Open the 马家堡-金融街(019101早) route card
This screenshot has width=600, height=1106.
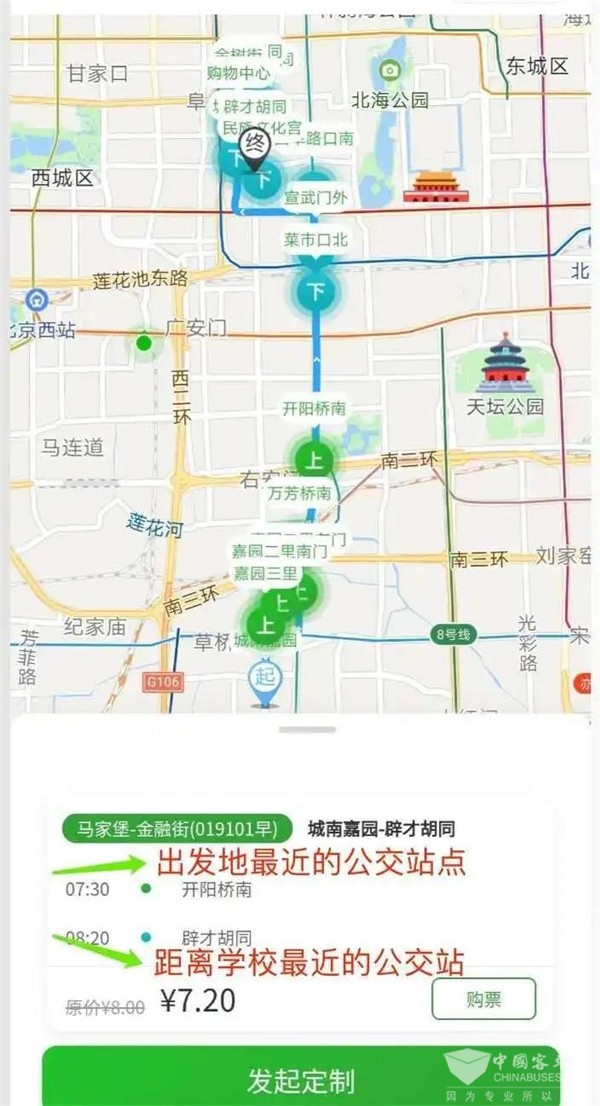178,828
